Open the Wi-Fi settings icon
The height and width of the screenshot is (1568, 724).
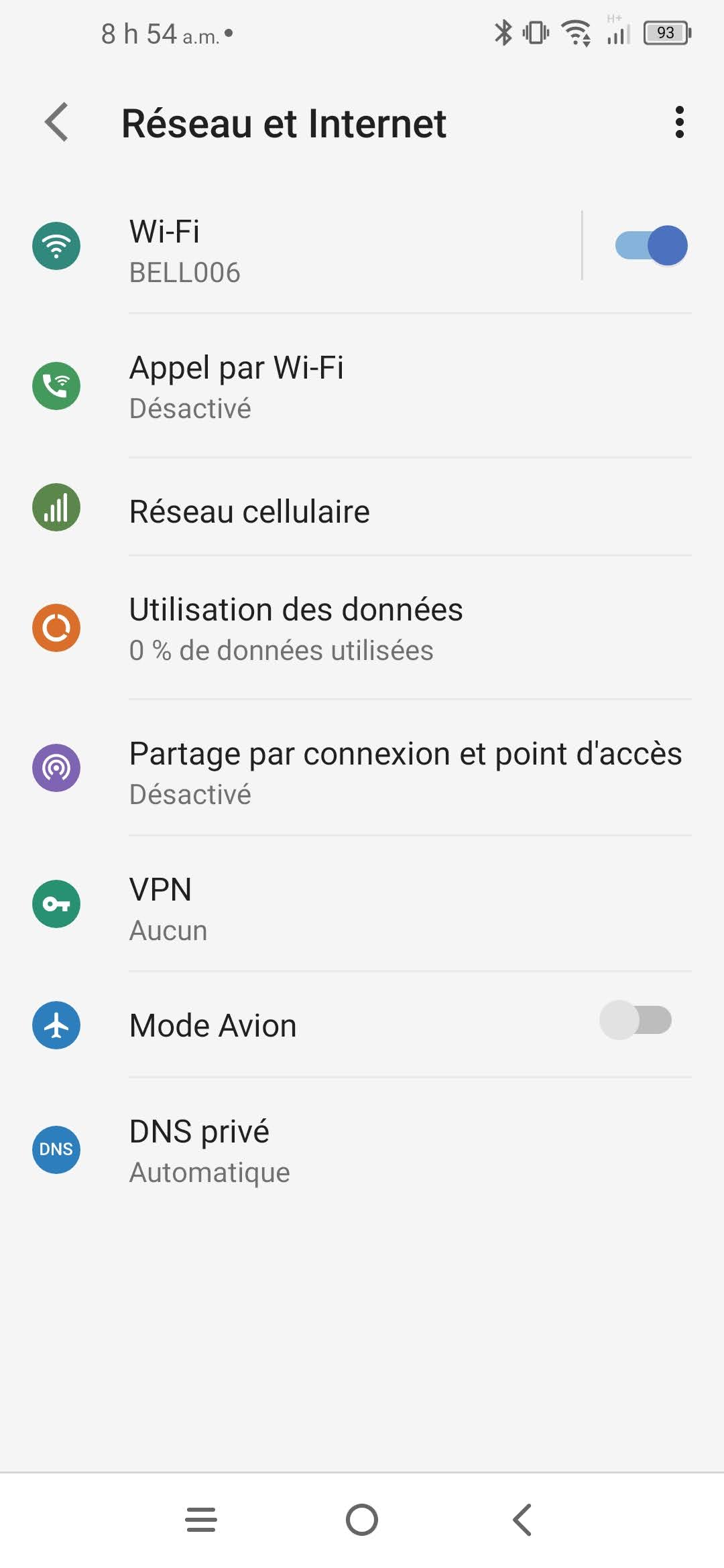pos(56,246)
